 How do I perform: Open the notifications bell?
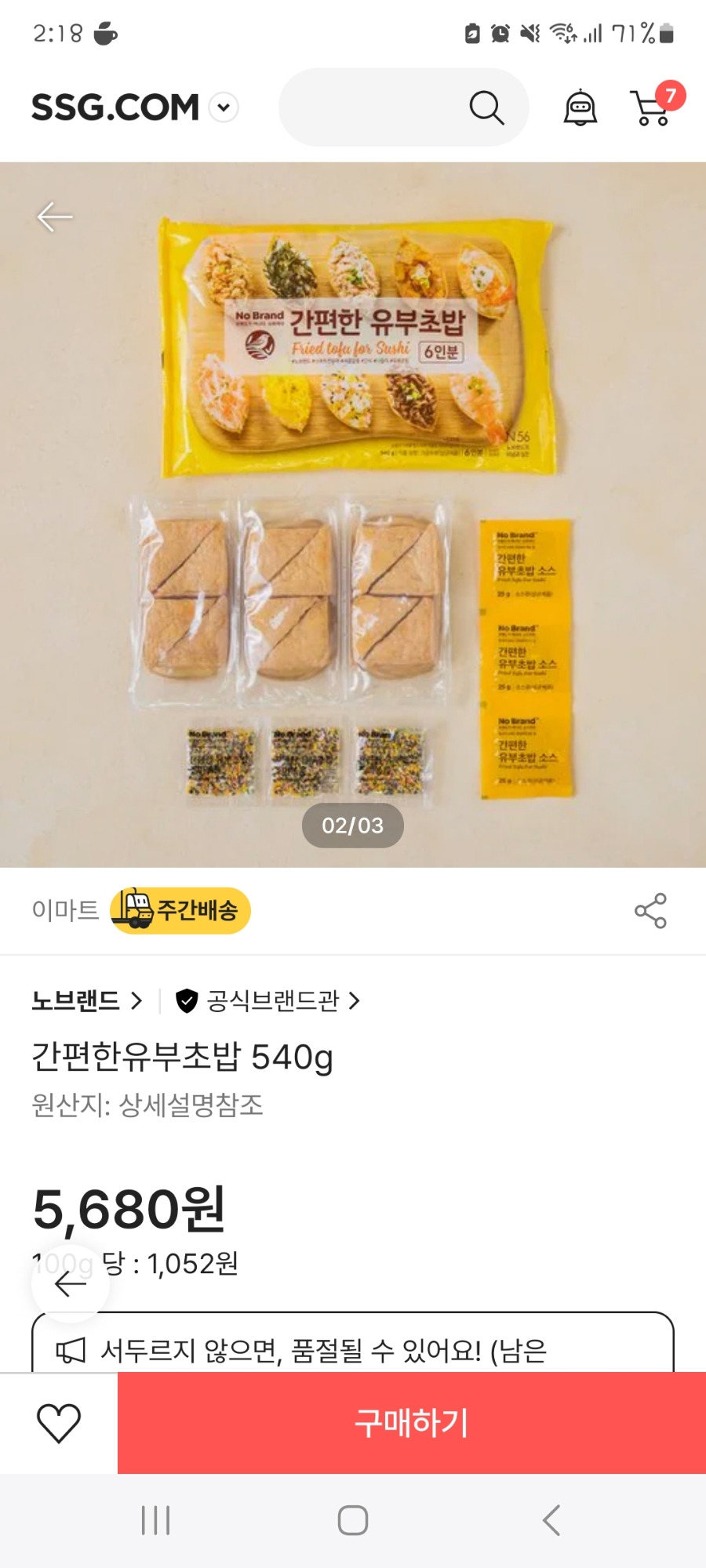click(580, 107)
